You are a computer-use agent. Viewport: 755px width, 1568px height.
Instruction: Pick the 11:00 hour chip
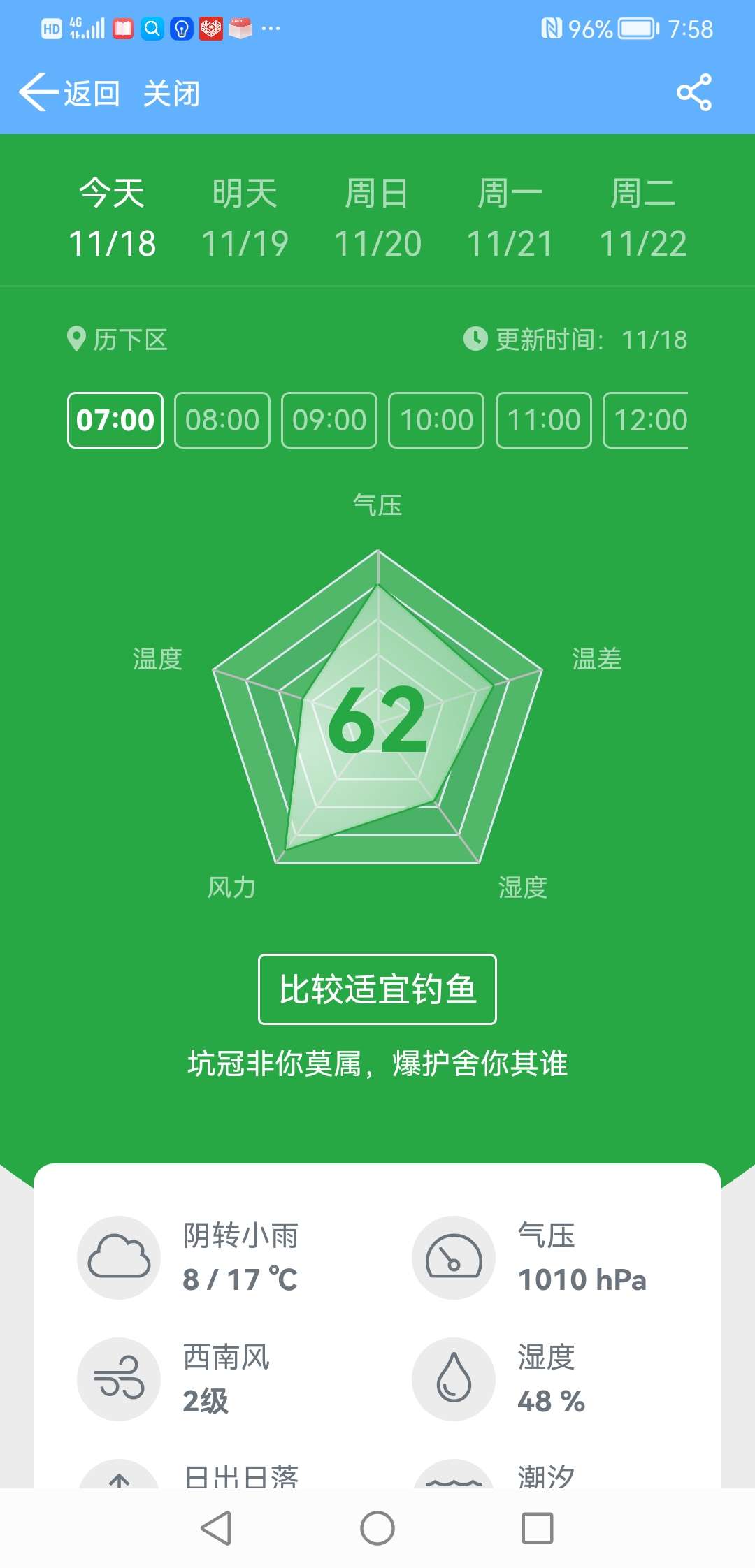point(544,420)
